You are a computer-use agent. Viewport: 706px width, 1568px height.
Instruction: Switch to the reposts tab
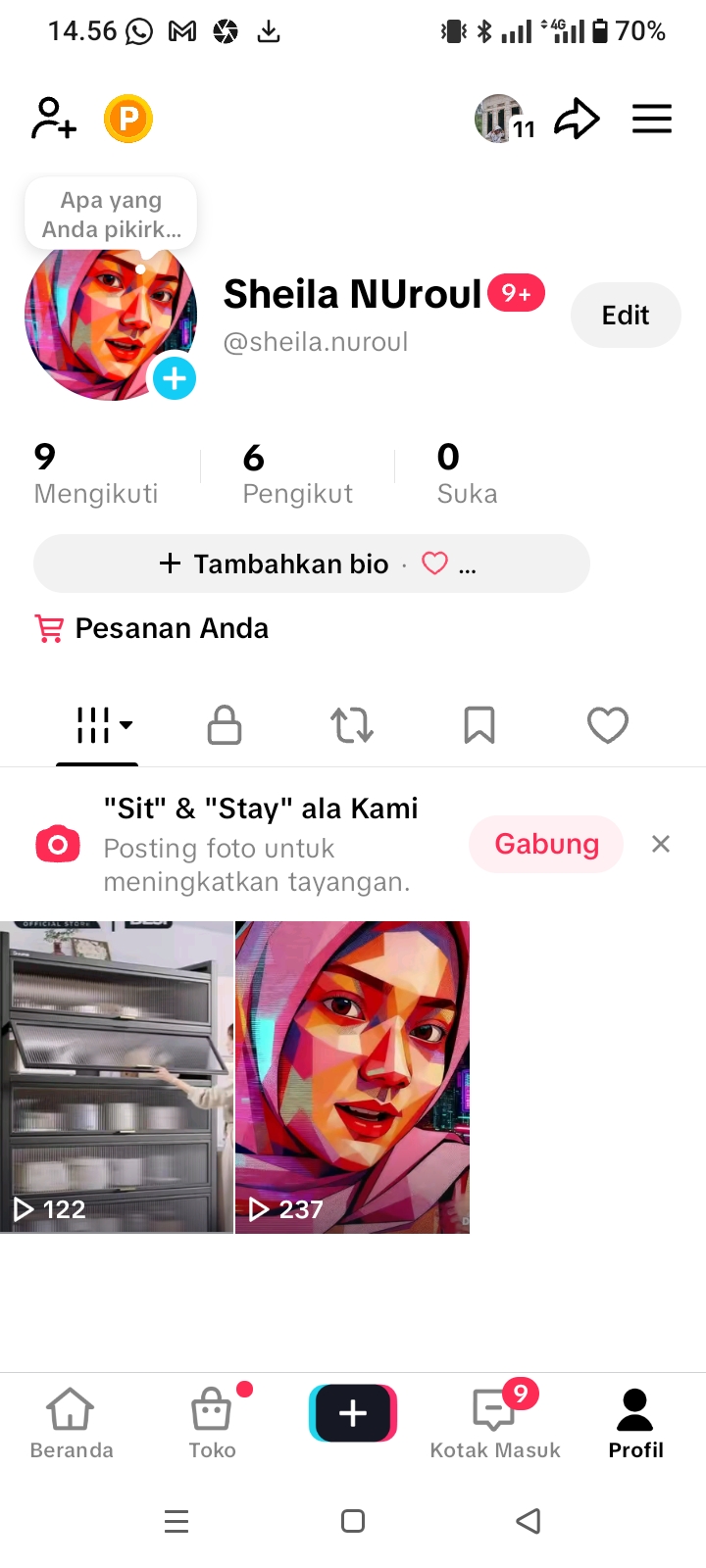(352, 725)
